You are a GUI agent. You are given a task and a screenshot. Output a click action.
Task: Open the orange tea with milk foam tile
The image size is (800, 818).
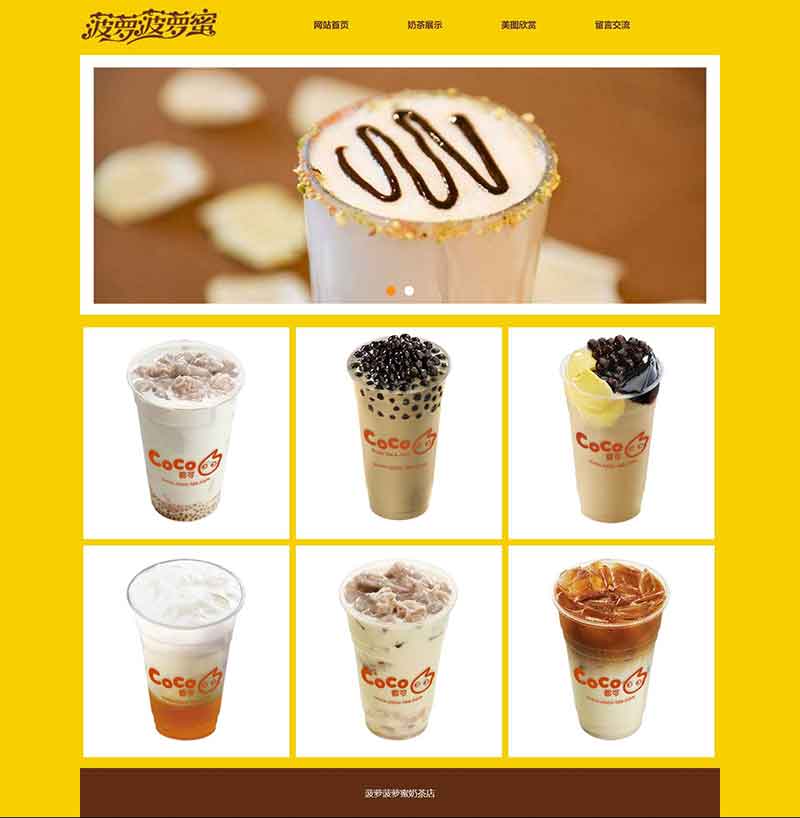point(186,650)
